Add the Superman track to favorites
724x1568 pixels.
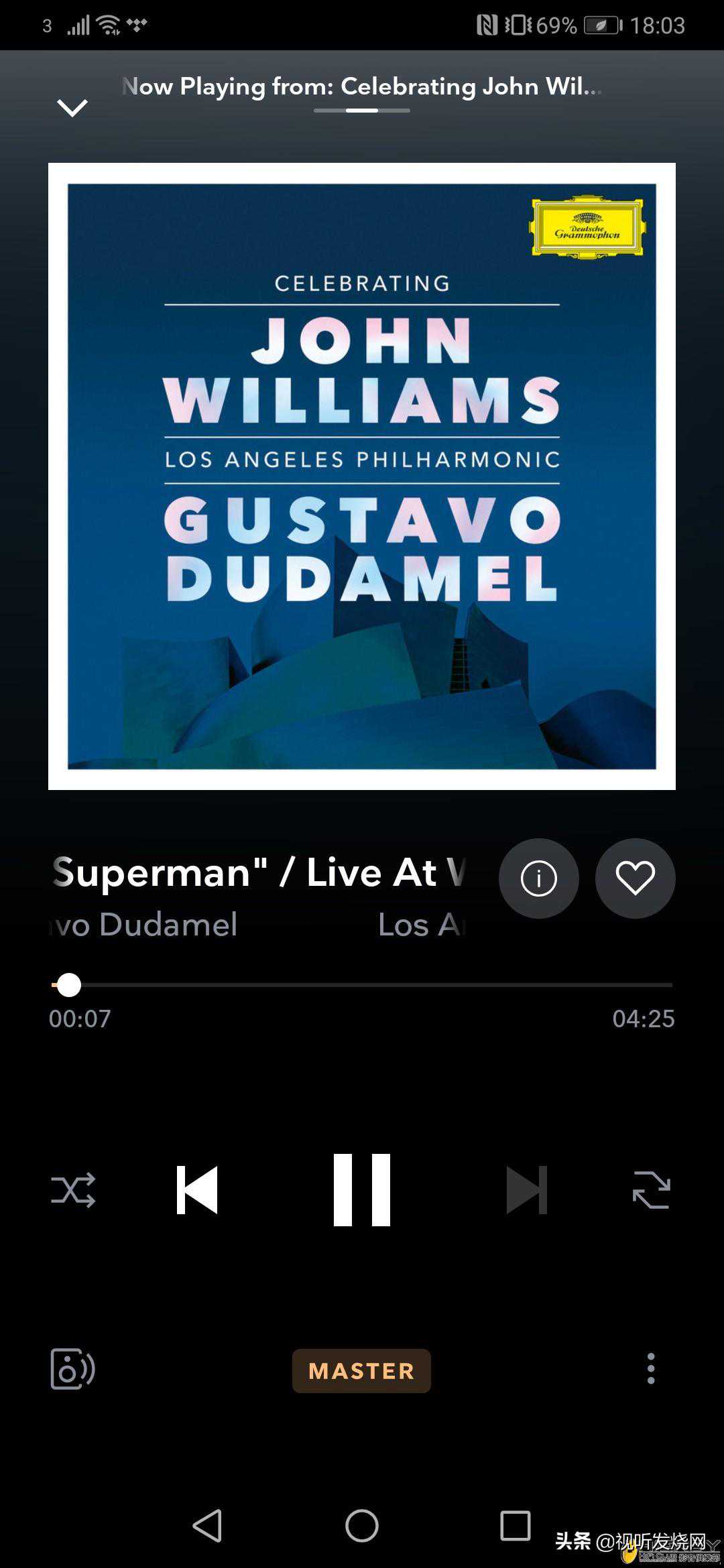635,878
